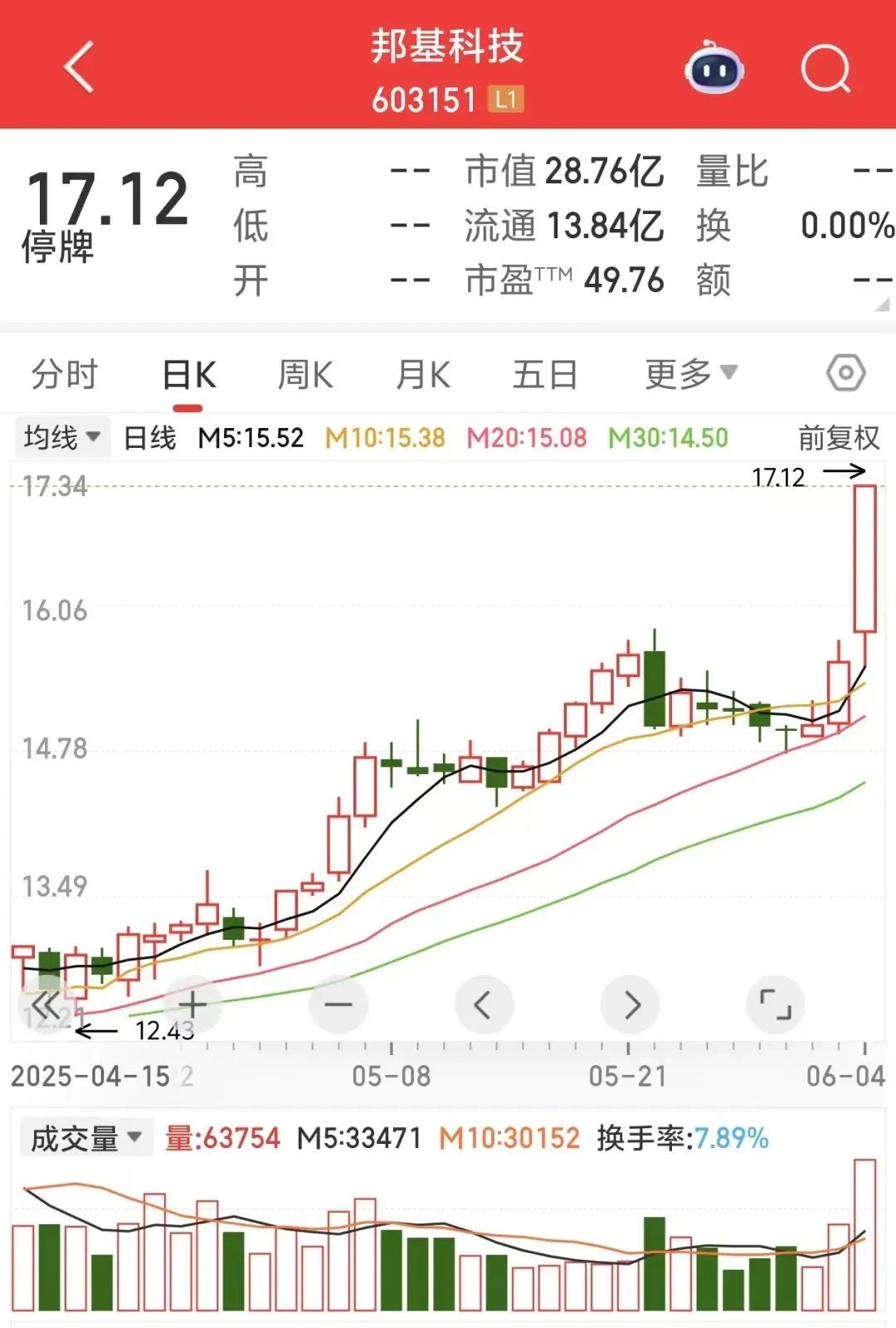Show the 月K chart
896x1328 pixels.
(423, 375)
